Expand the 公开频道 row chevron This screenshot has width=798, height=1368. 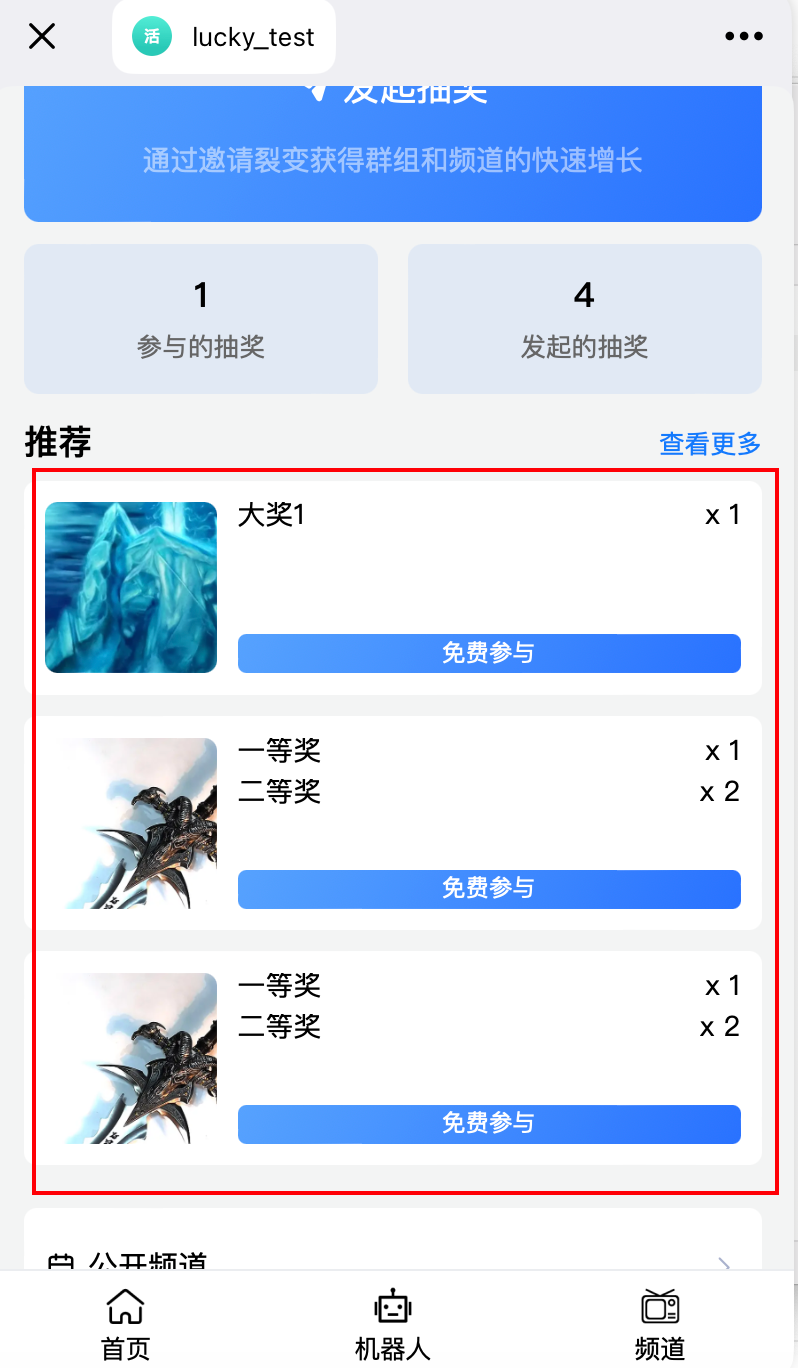tap(725, 1261)
